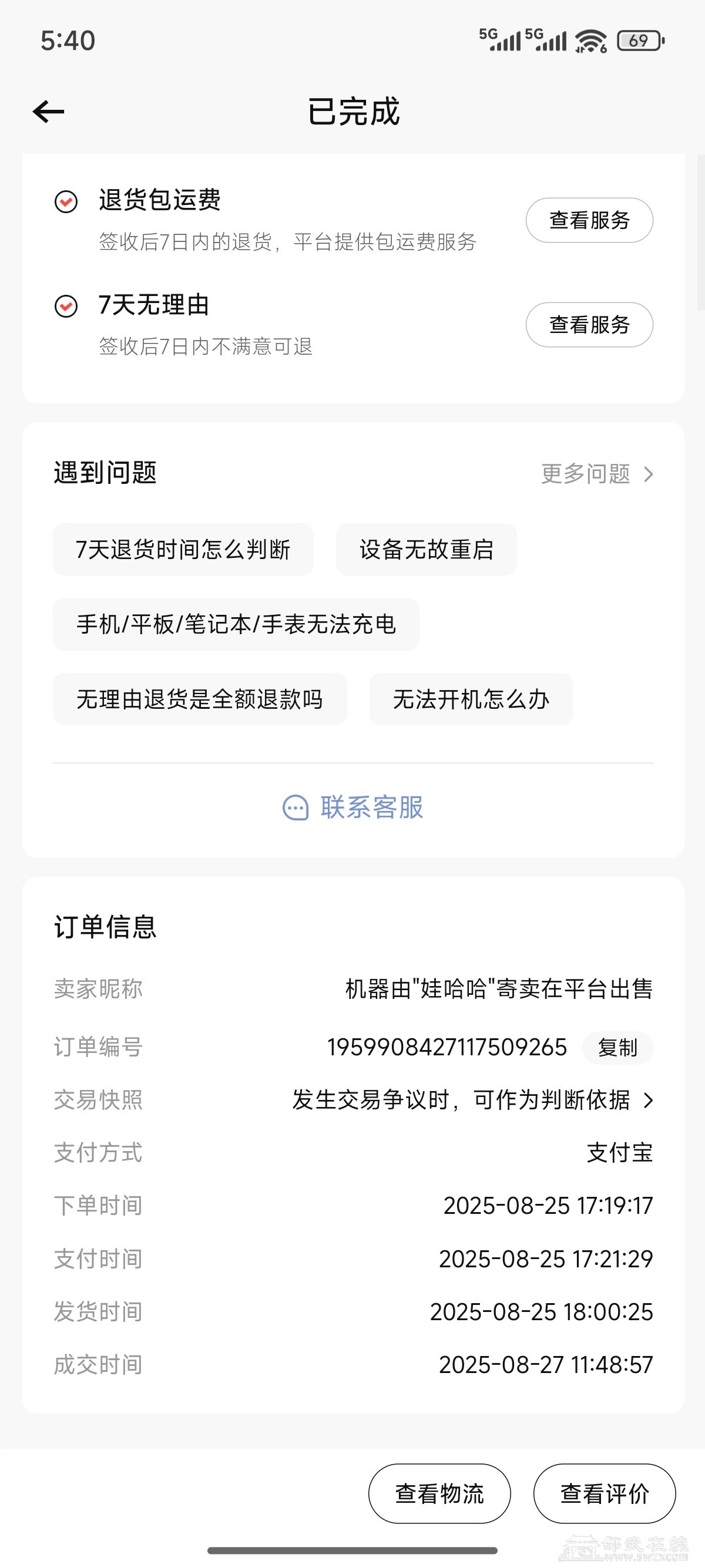This screenshot has width=705, height=1568.
Task: Contact customer service via 联系客服
Action: coord(353,807)
